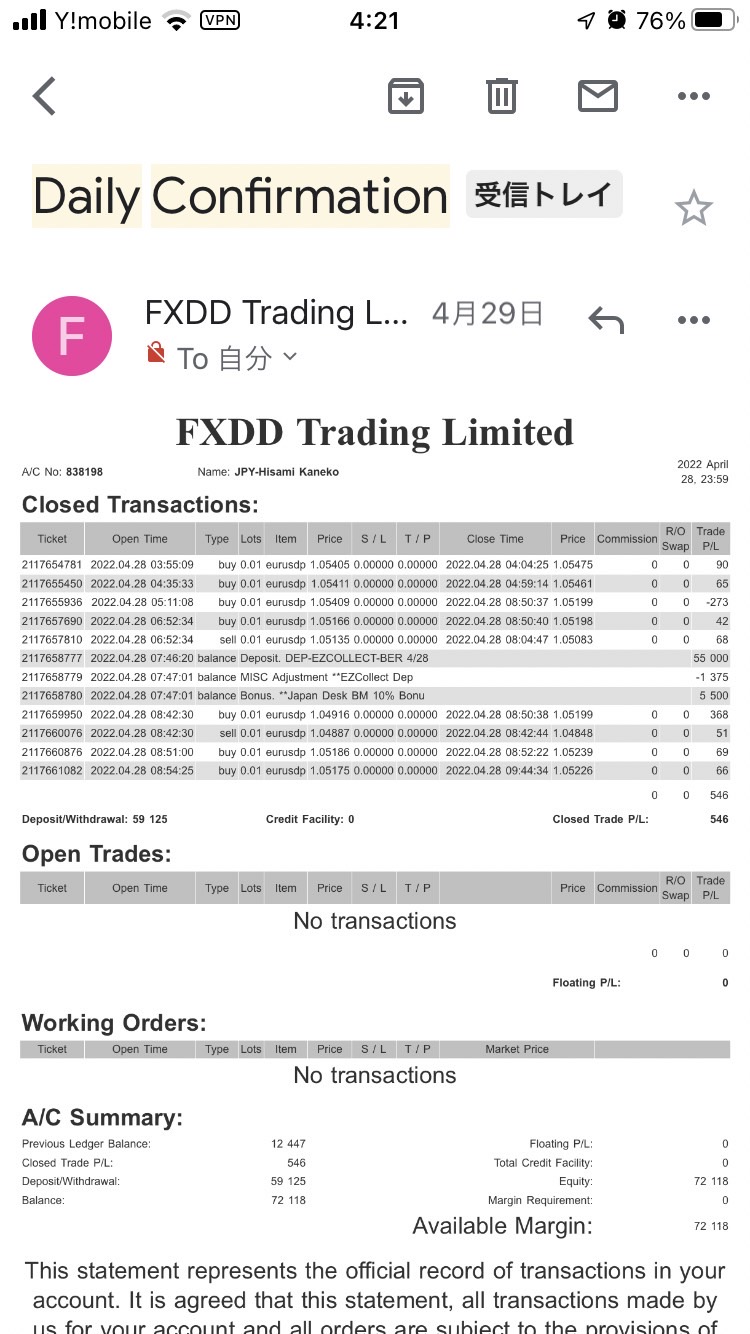Archive this email
The height and width of the screenshot is (1334, 750).
[x=406, y=96]
